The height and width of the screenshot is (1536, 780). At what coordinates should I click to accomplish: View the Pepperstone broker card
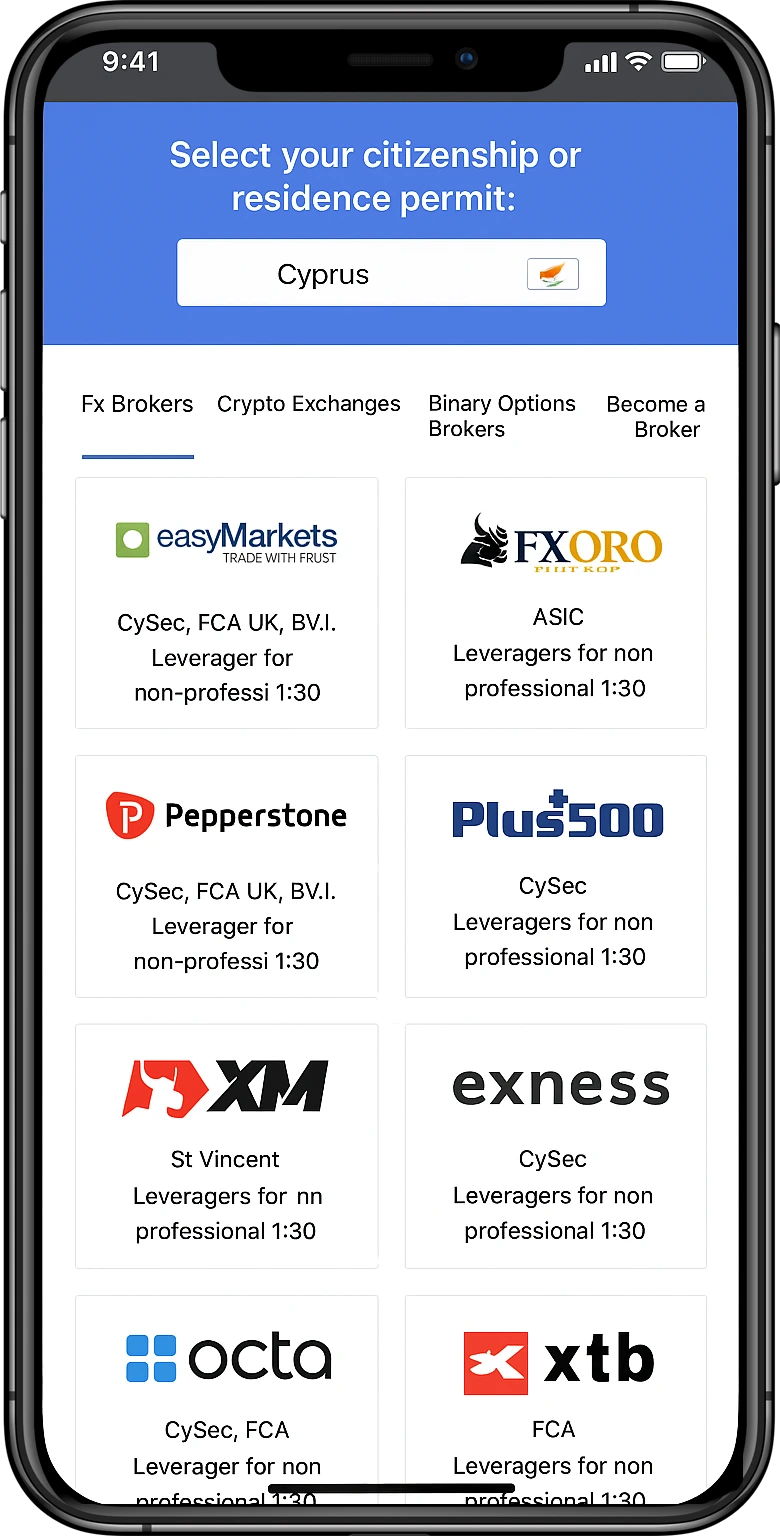pos(227,876)
